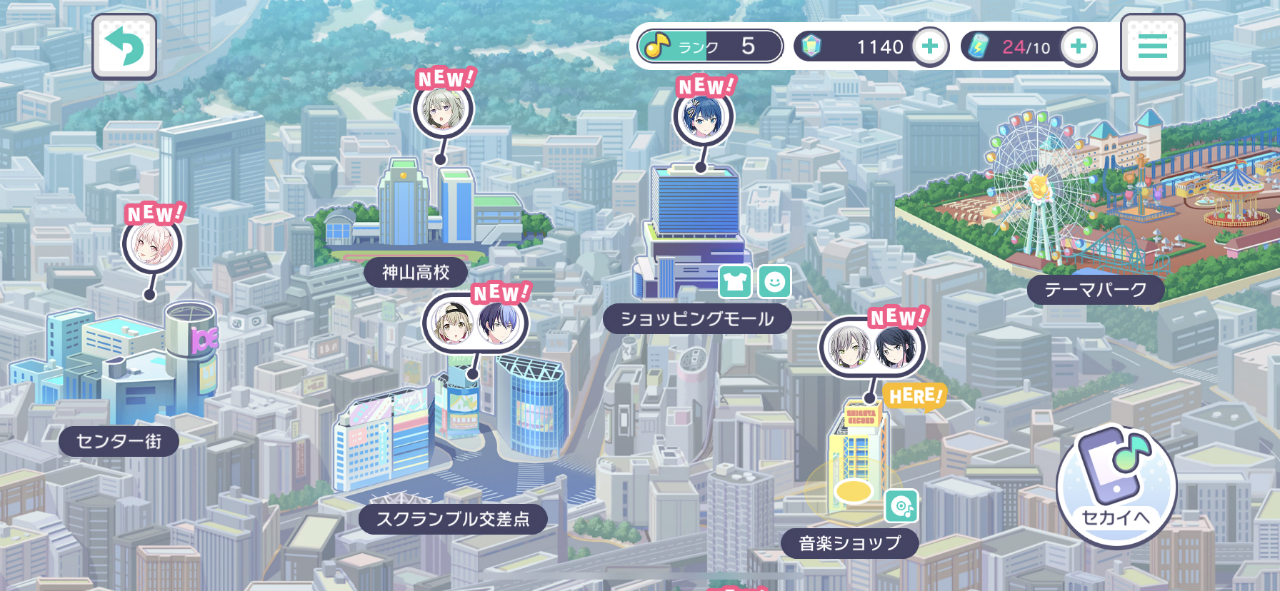Open the hamburger menu
Viewport: 1280px width, 591px height.
point(1152,47)
